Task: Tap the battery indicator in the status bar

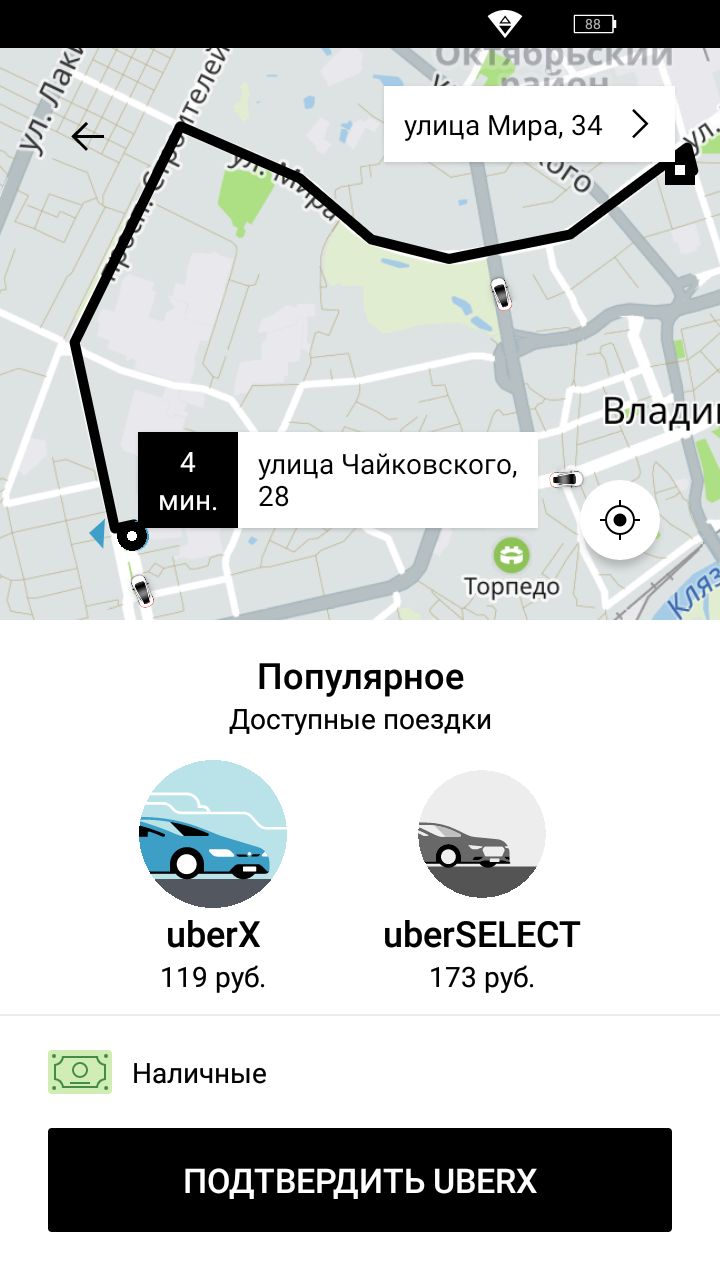Action: click(594, 24)
